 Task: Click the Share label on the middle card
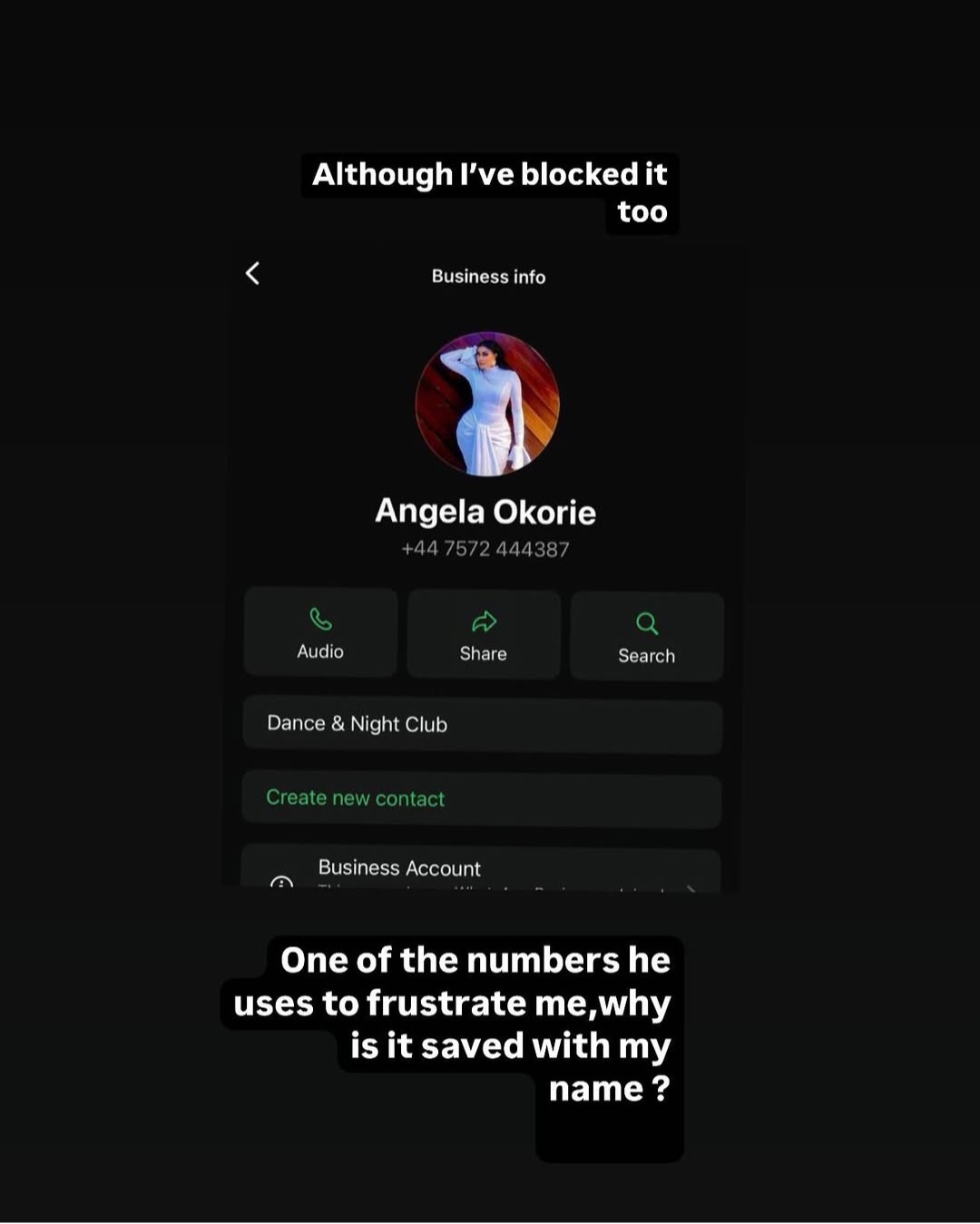pyautogui.click(x=483, y=653)
